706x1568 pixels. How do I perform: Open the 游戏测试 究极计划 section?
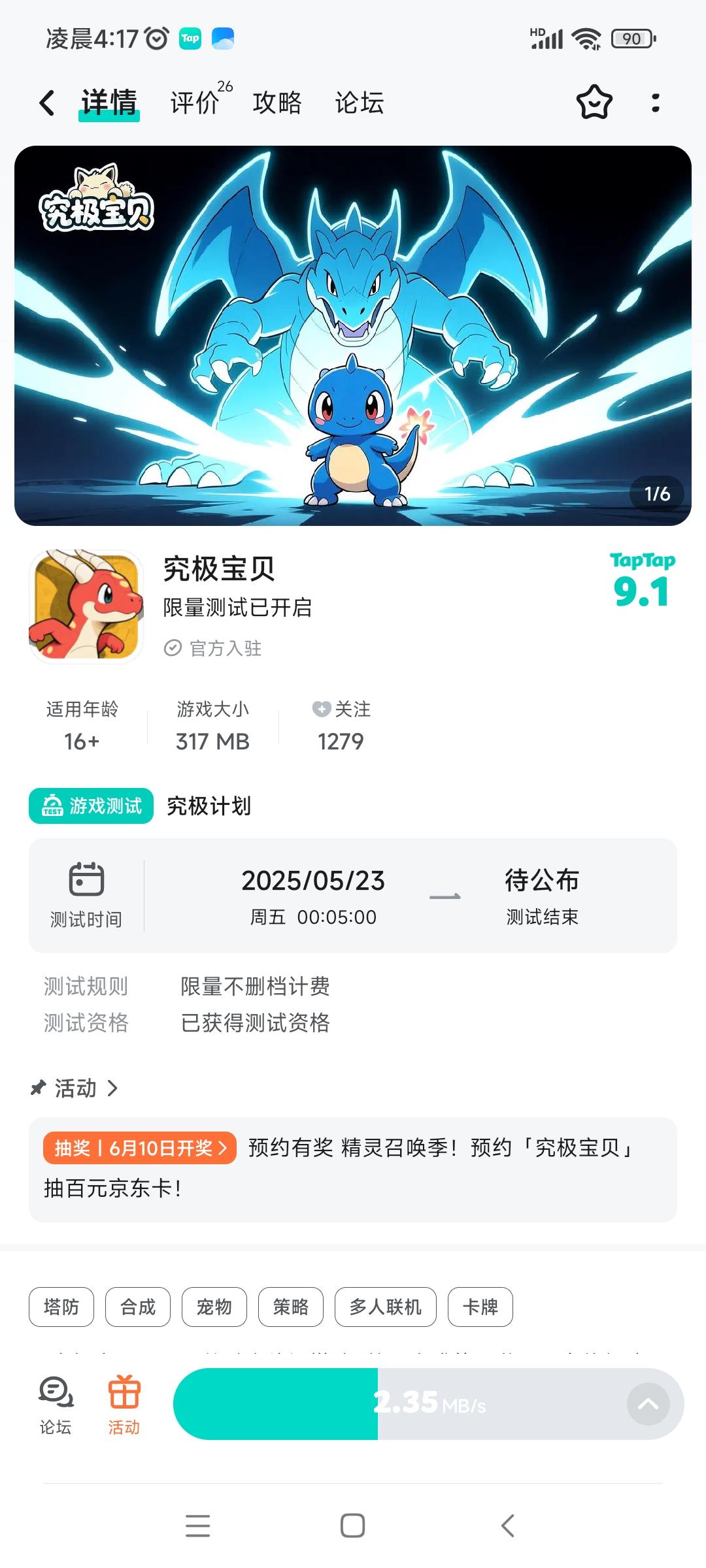(x=141, y=806)
